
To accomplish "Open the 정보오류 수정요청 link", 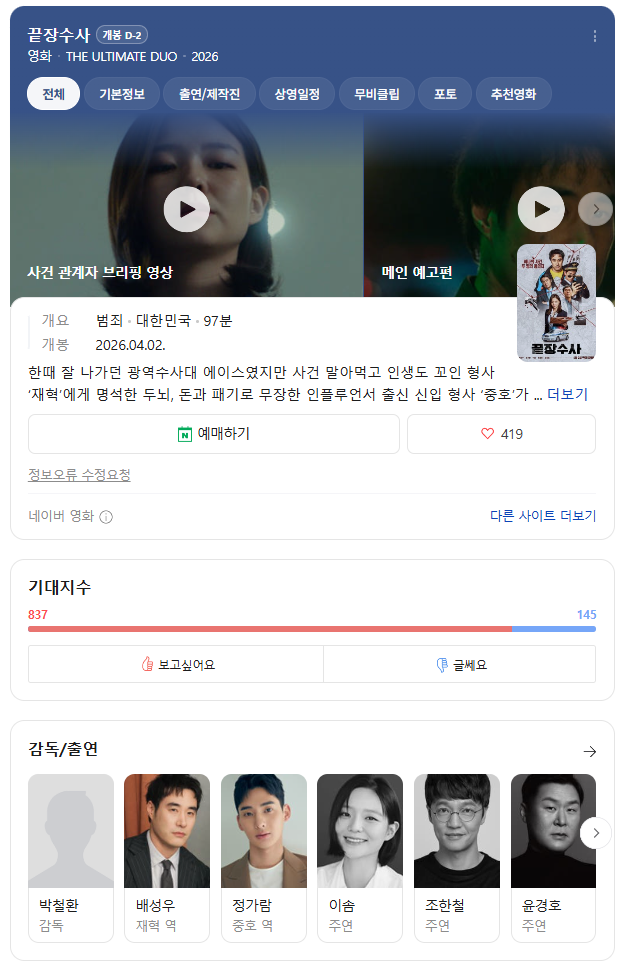I will [x=79, y=474].
